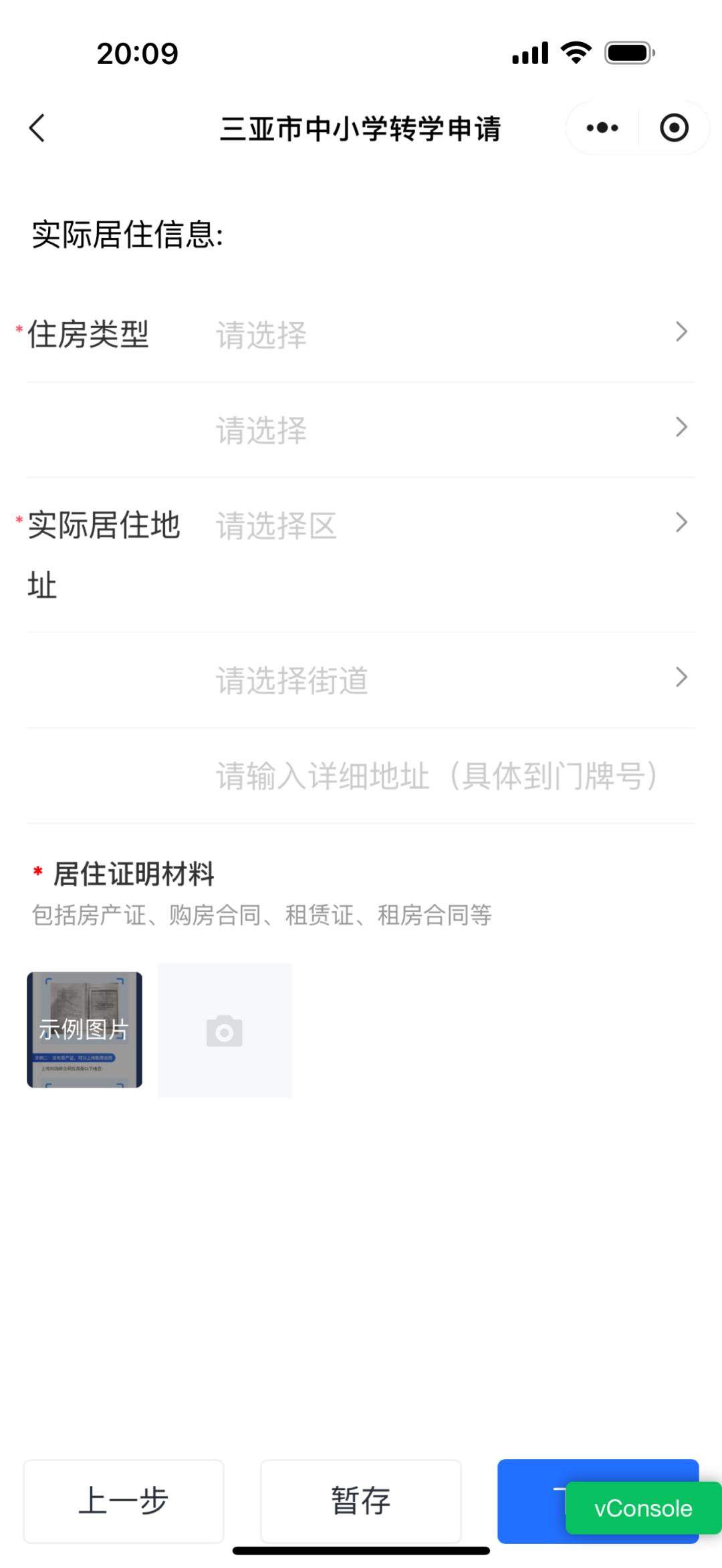Viewport: 722px width, 1568px height.
Task: Choose the district via 请选择区
Action: pyautogui.click(x=448, y=525)
